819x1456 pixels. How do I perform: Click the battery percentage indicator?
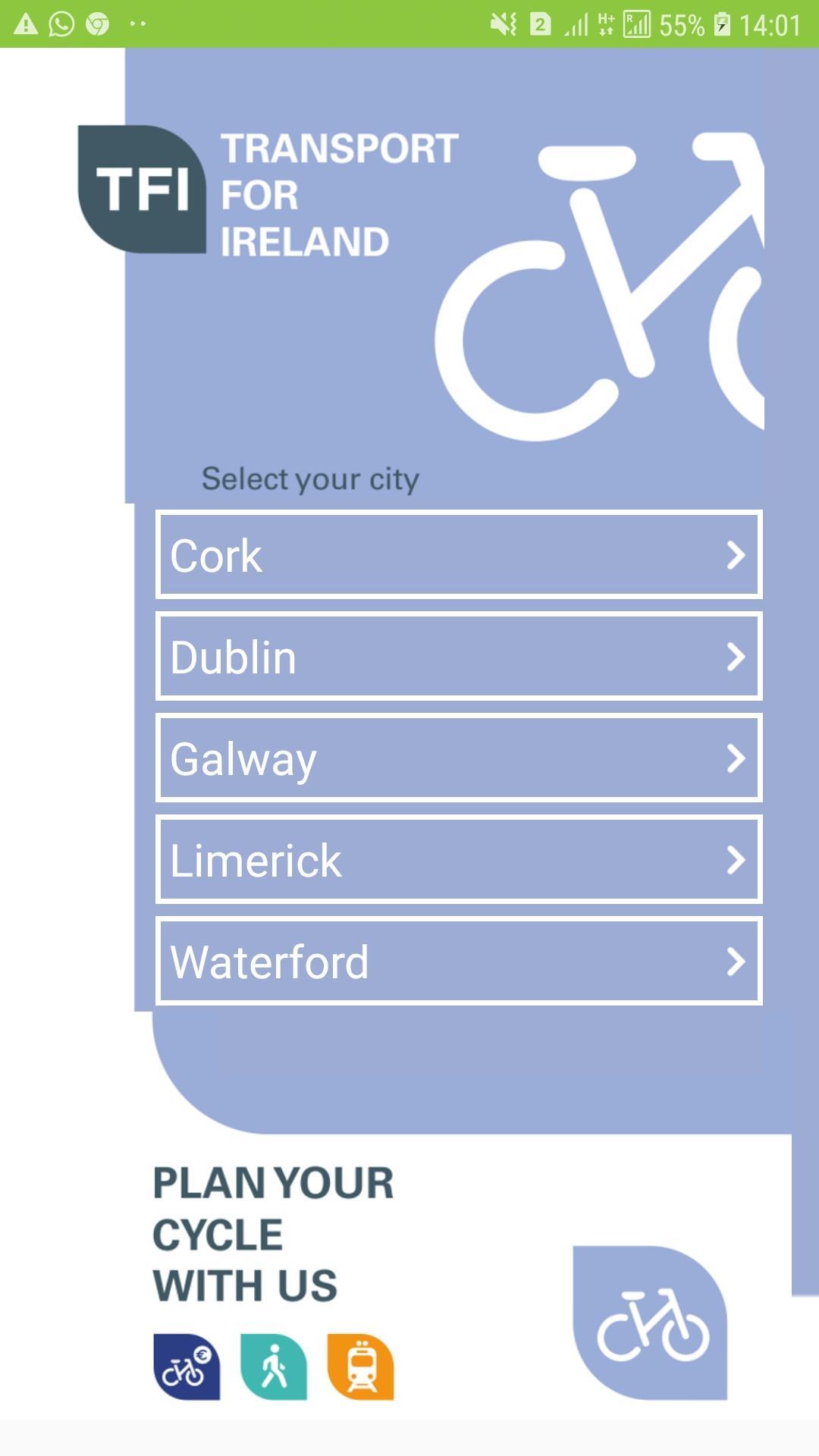click(x=681, y=23)
